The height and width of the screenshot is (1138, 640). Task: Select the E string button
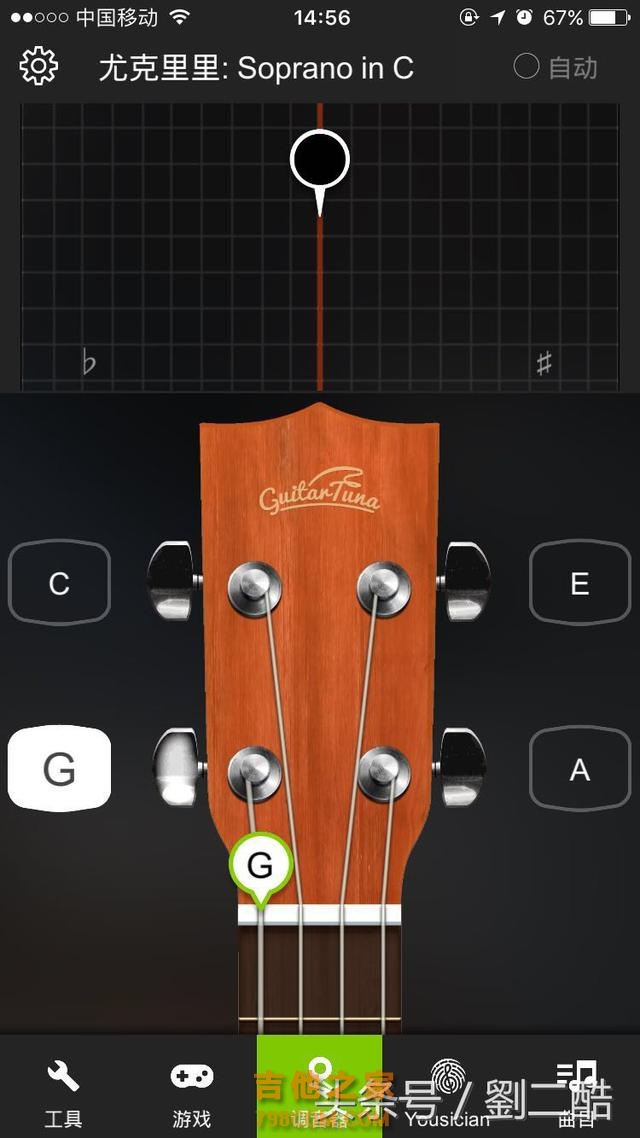(580, 583)
